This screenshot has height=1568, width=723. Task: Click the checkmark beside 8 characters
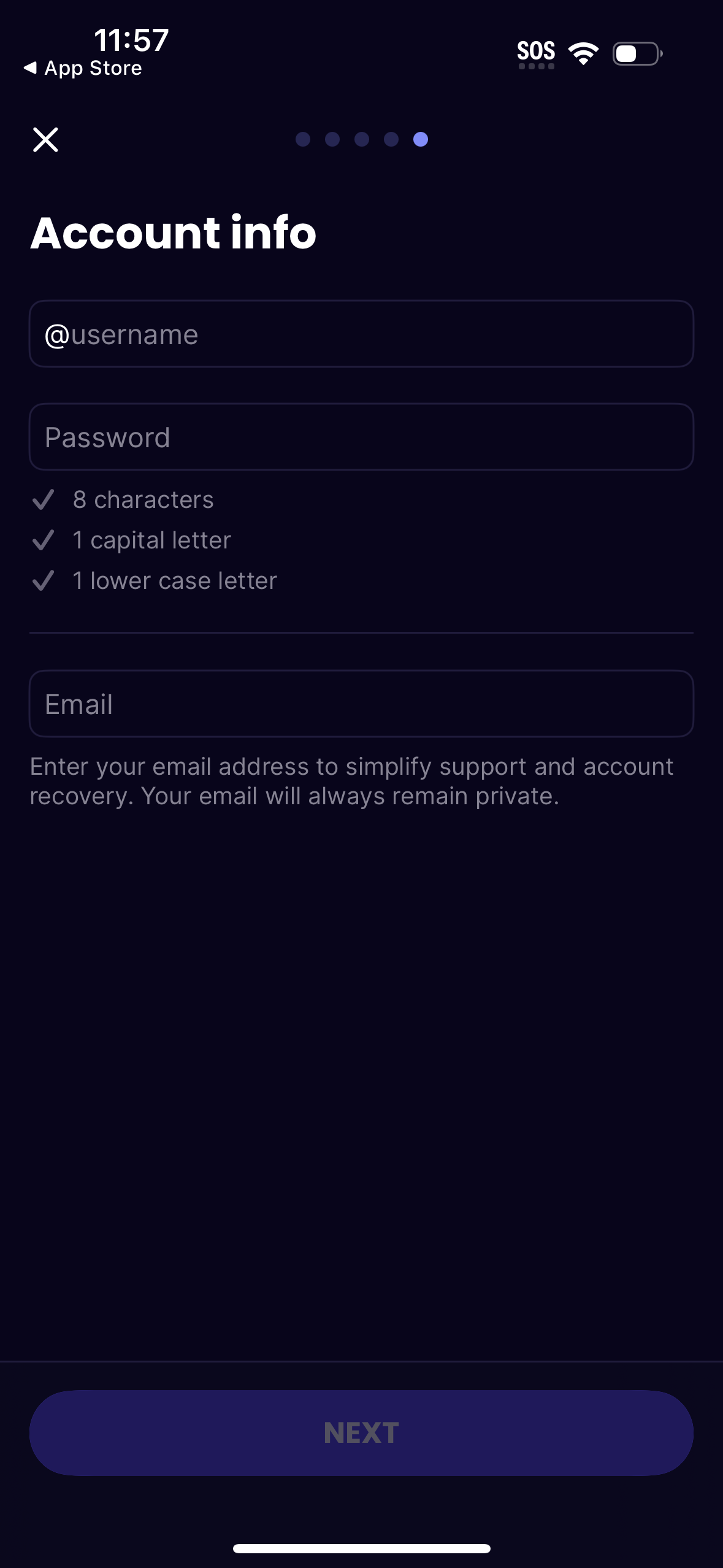(44, 500)
